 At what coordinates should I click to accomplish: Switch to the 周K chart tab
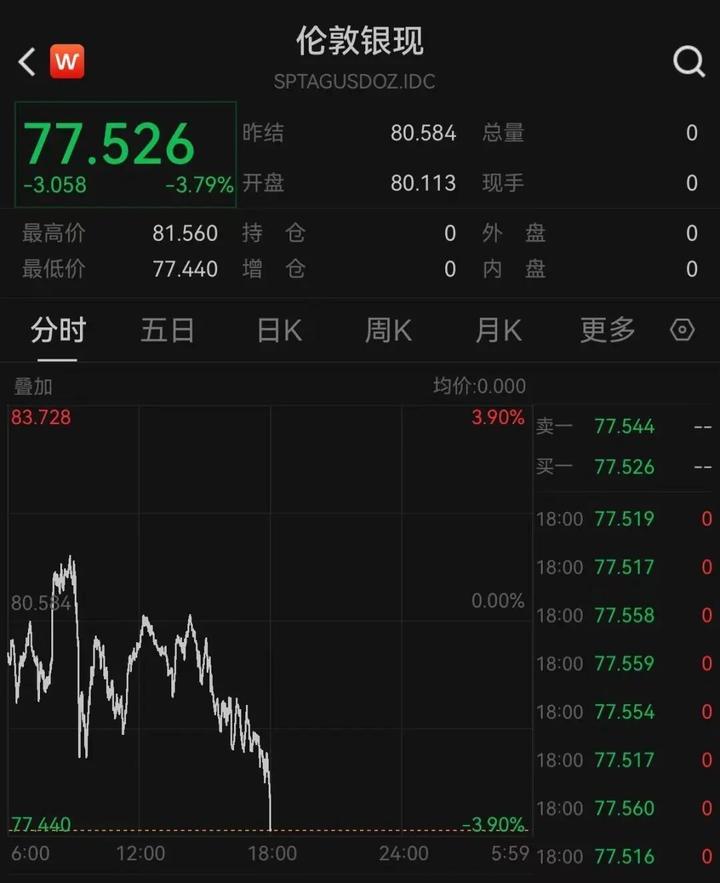point(388,330)
